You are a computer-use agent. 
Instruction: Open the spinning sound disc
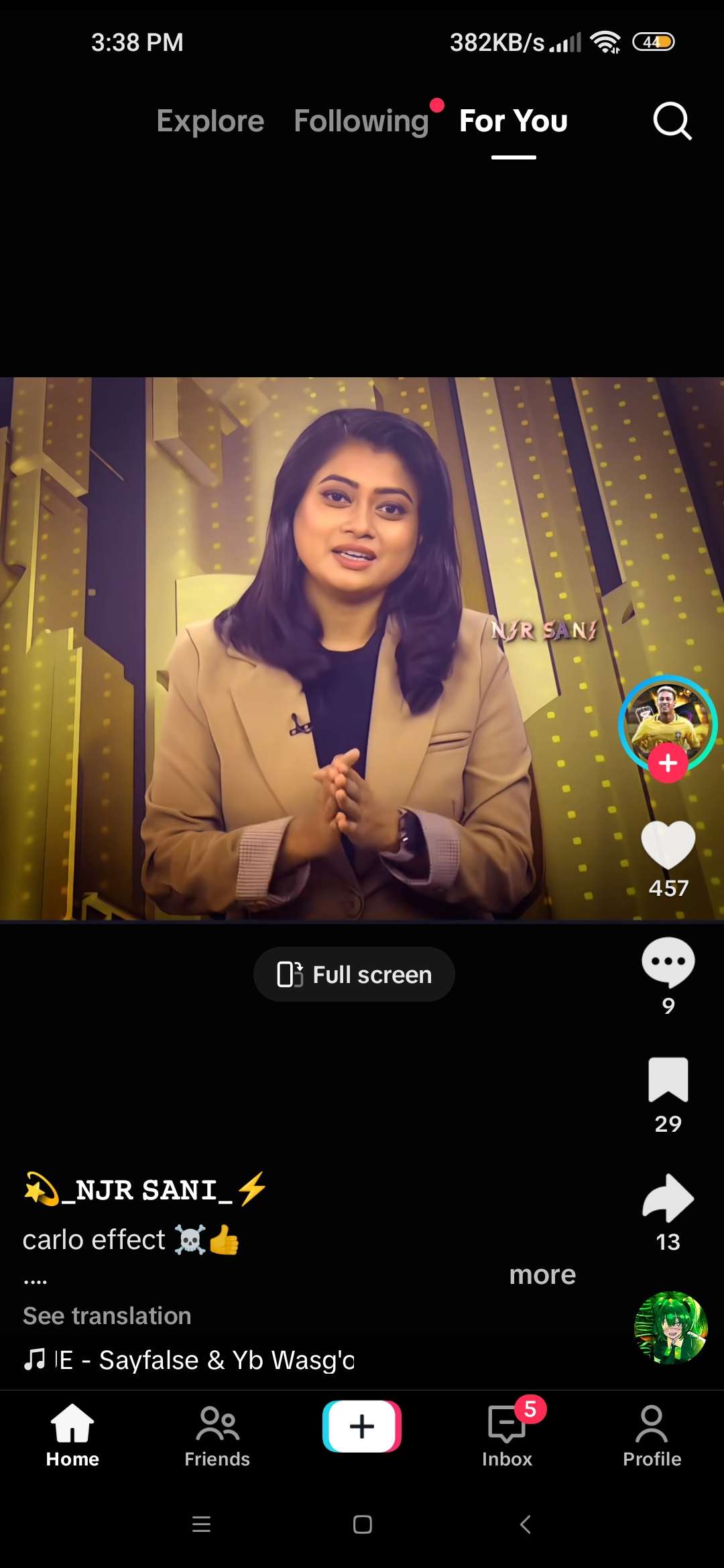(670, 1328)
